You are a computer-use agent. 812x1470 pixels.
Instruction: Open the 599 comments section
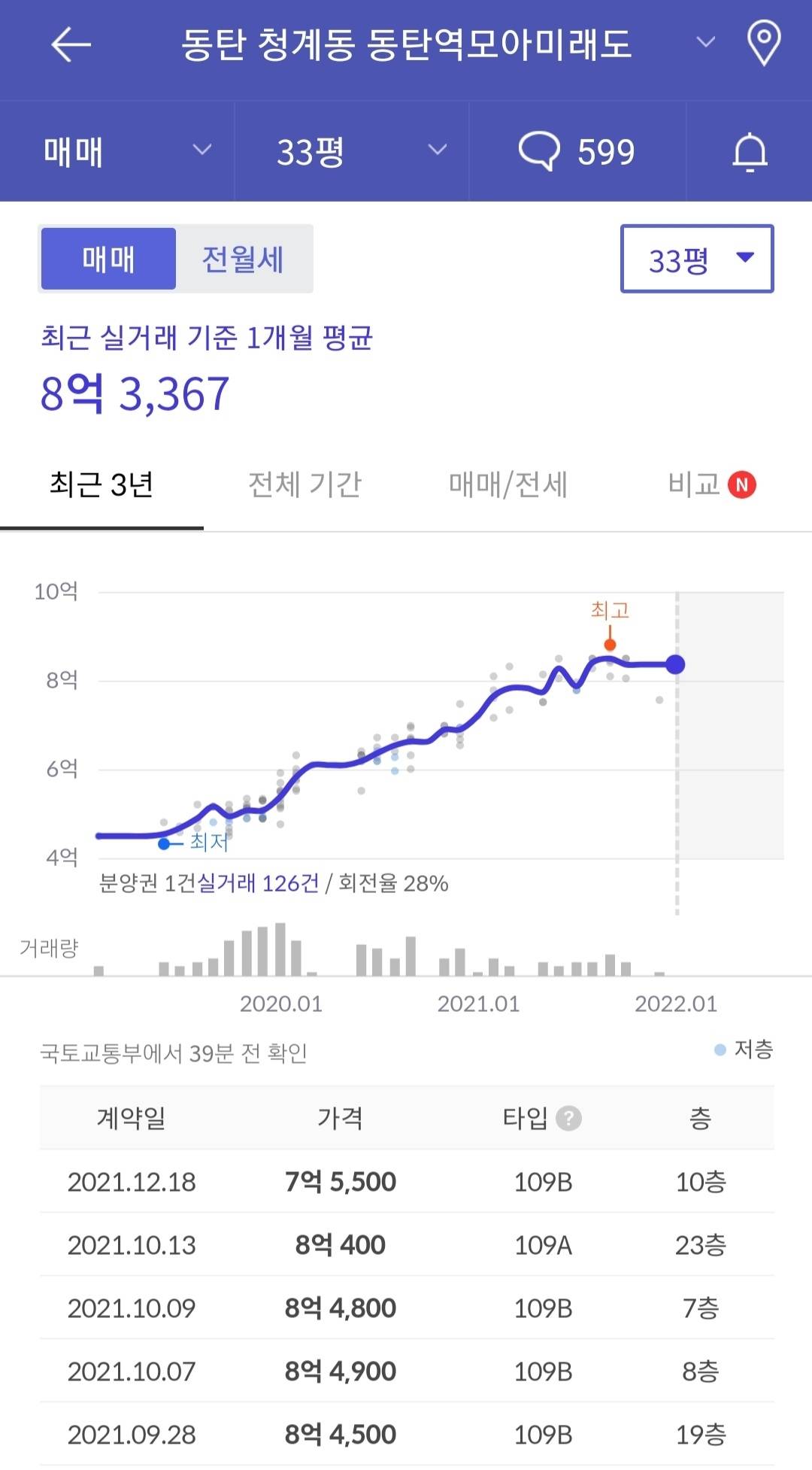[577, 152]
